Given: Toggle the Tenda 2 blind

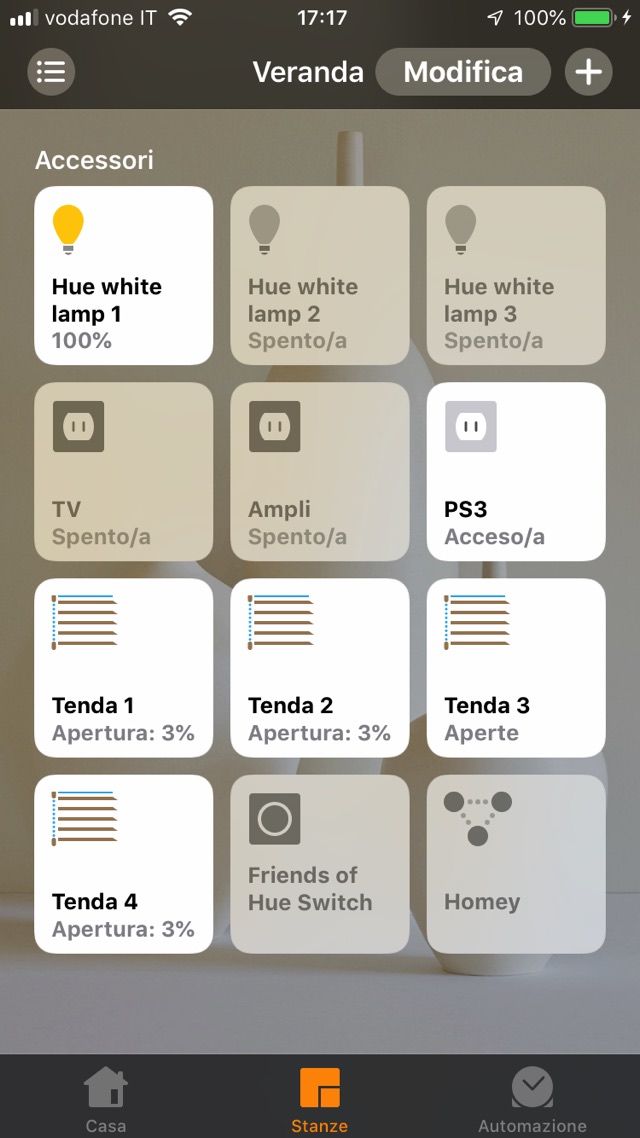Looking at the screenshot, I should tap(320, 667).
